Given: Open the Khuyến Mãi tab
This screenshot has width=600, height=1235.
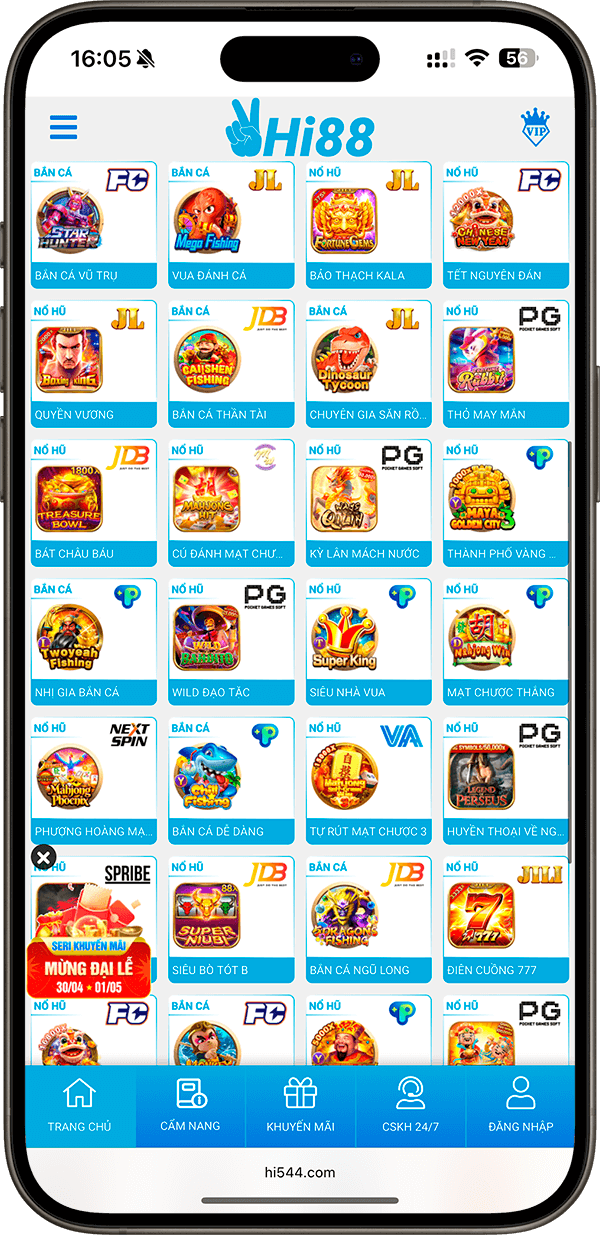Looking at the screenshot, I should [x=300, y=1105].
